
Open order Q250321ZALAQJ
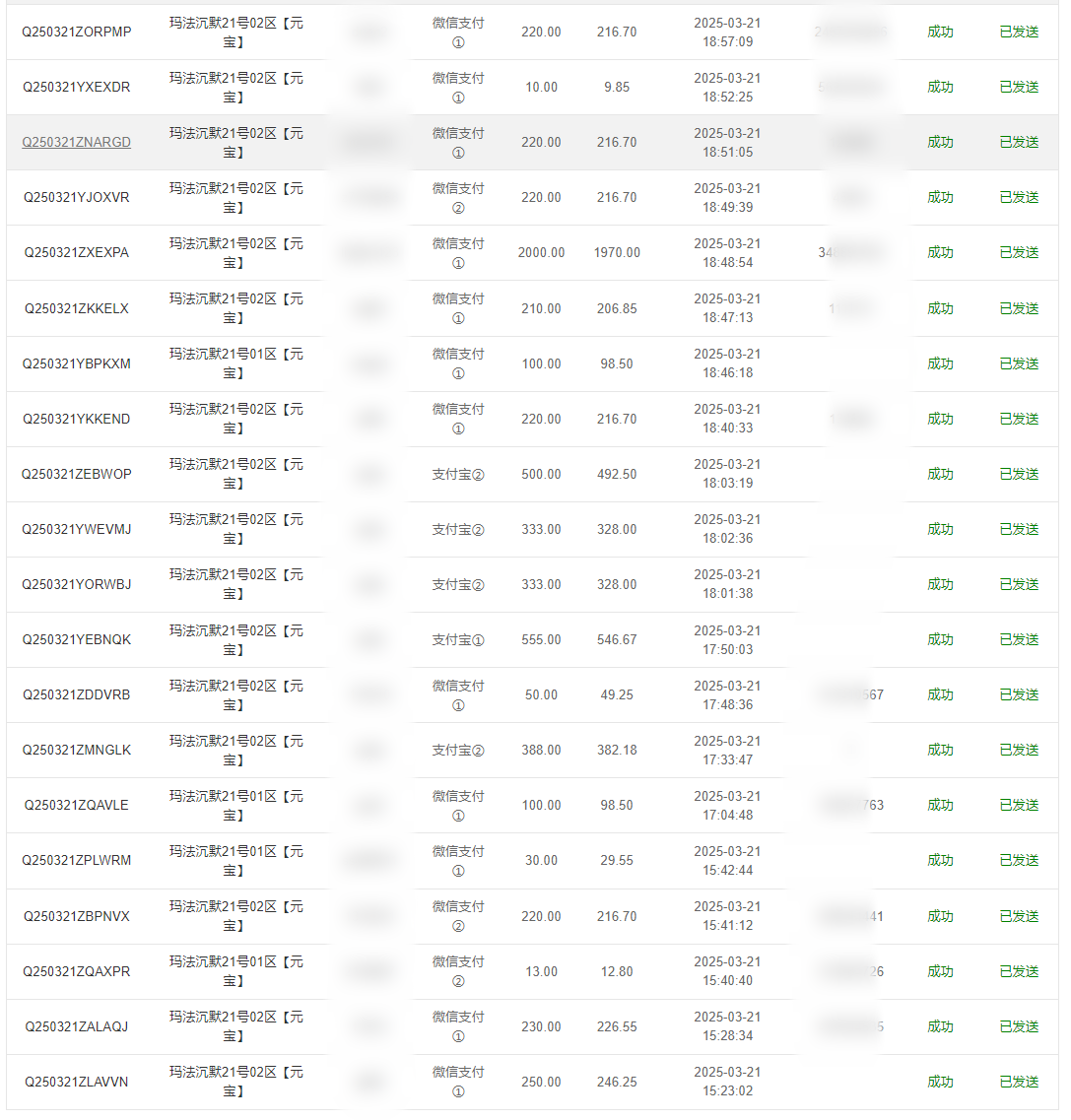click(x=77, y=1026)
